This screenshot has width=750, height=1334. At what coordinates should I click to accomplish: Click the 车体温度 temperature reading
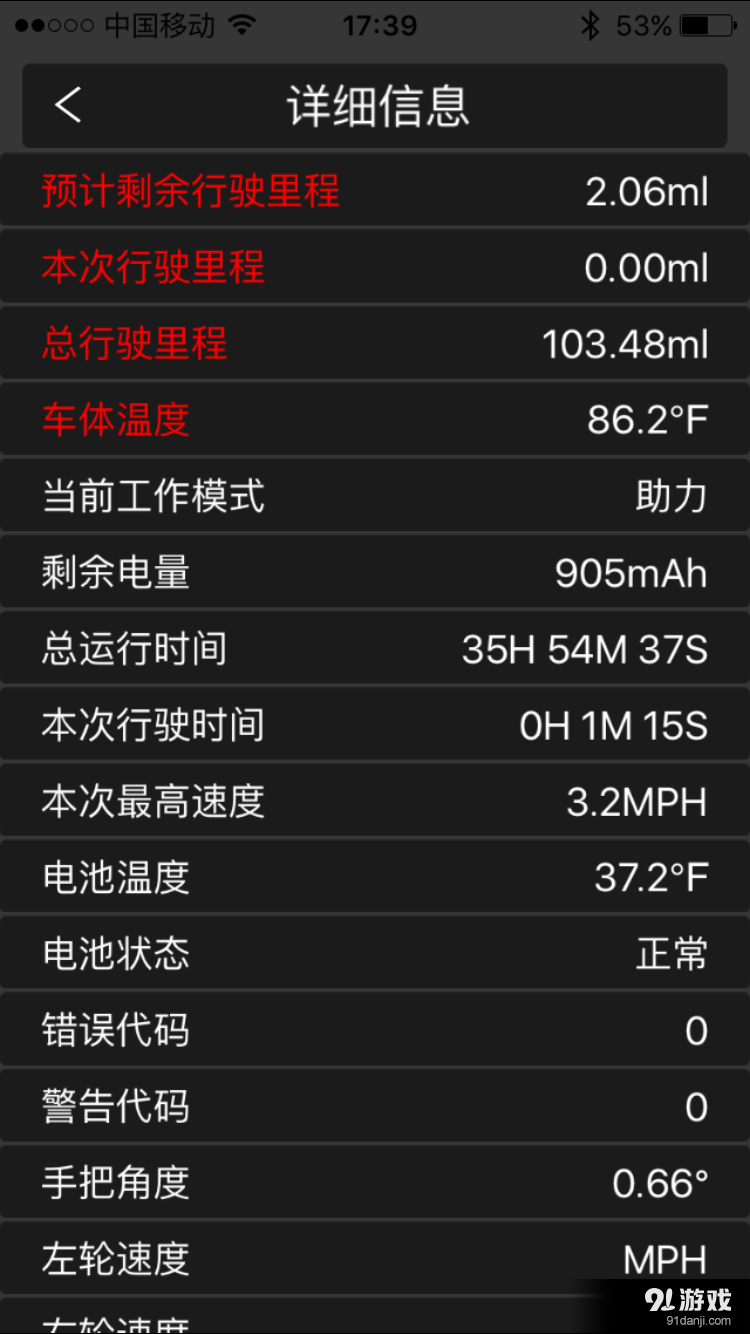coord(647,419)
